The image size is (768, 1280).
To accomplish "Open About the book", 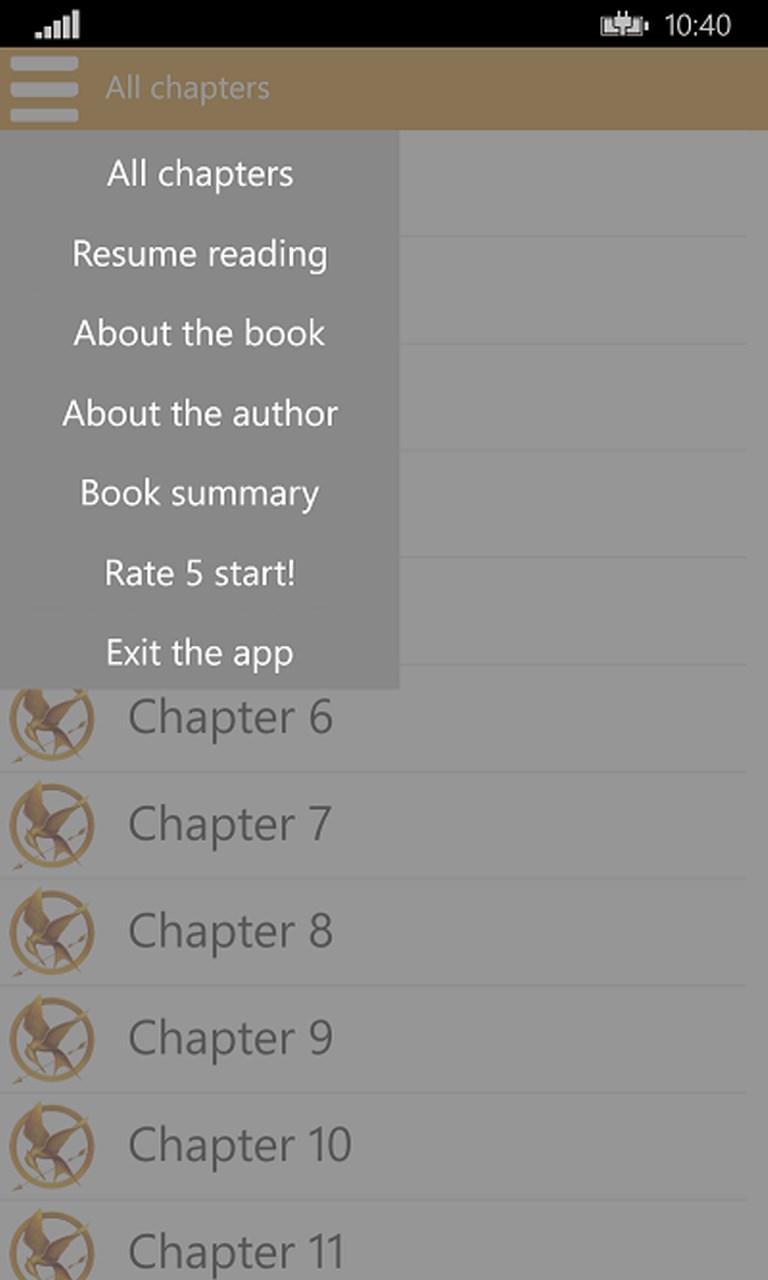I will (x=200, y=334).
